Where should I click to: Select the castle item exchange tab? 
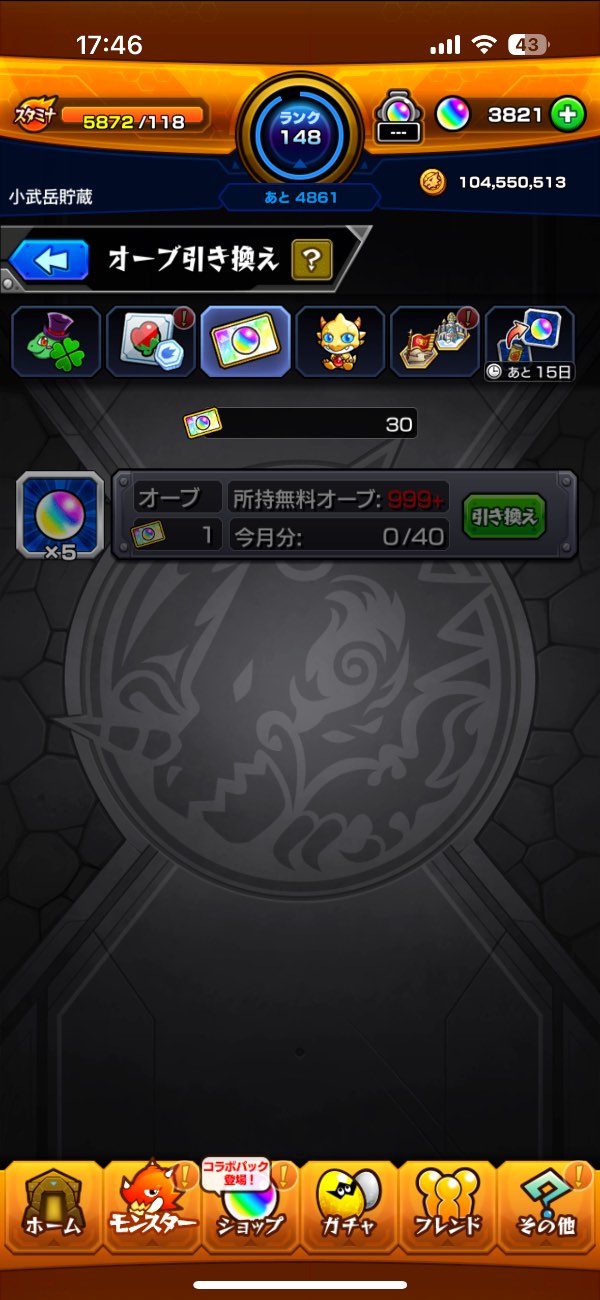pos(435,342)
